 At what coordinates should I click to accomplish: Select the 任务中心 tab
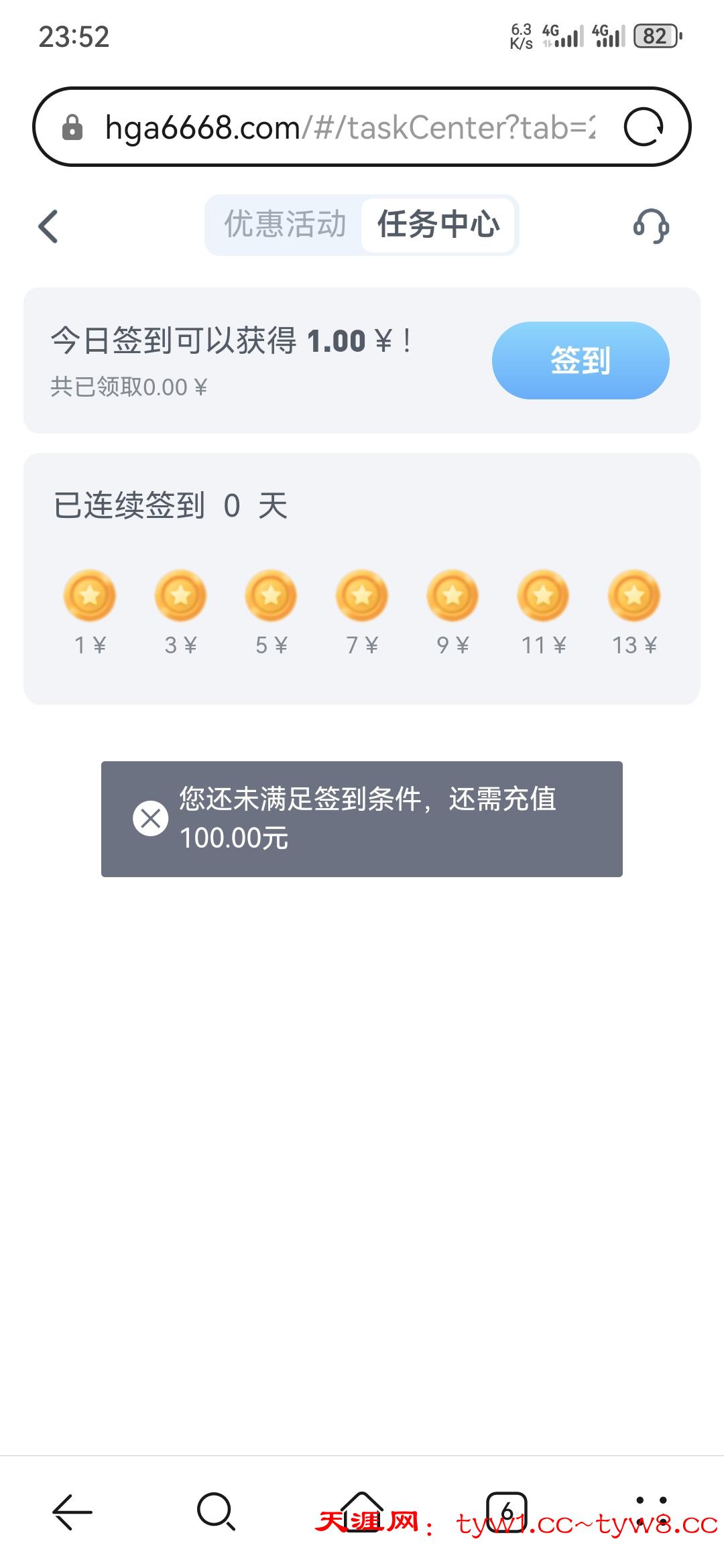point(438,224)
